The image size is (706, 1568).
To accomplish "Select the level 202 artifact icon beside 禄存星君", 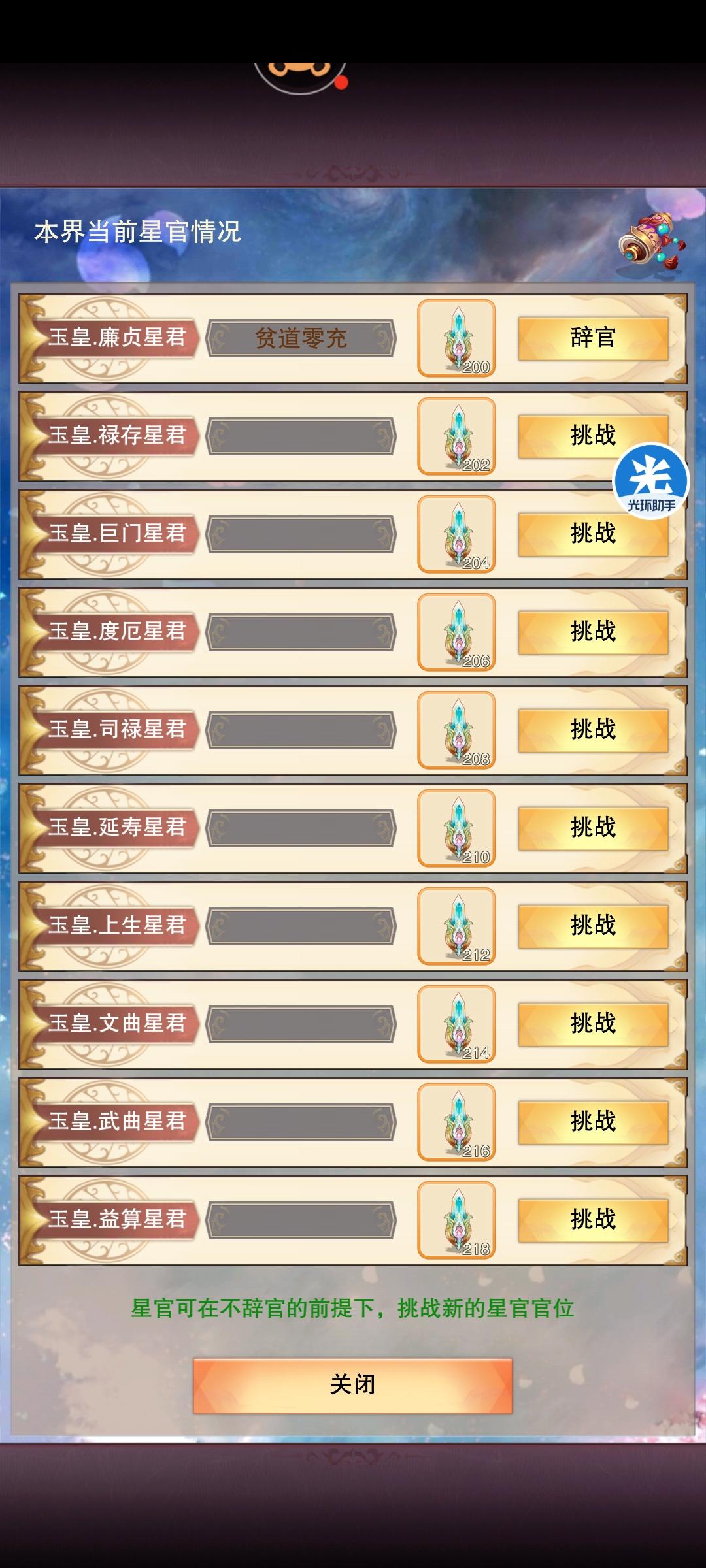I will click(x=456, y=436).
